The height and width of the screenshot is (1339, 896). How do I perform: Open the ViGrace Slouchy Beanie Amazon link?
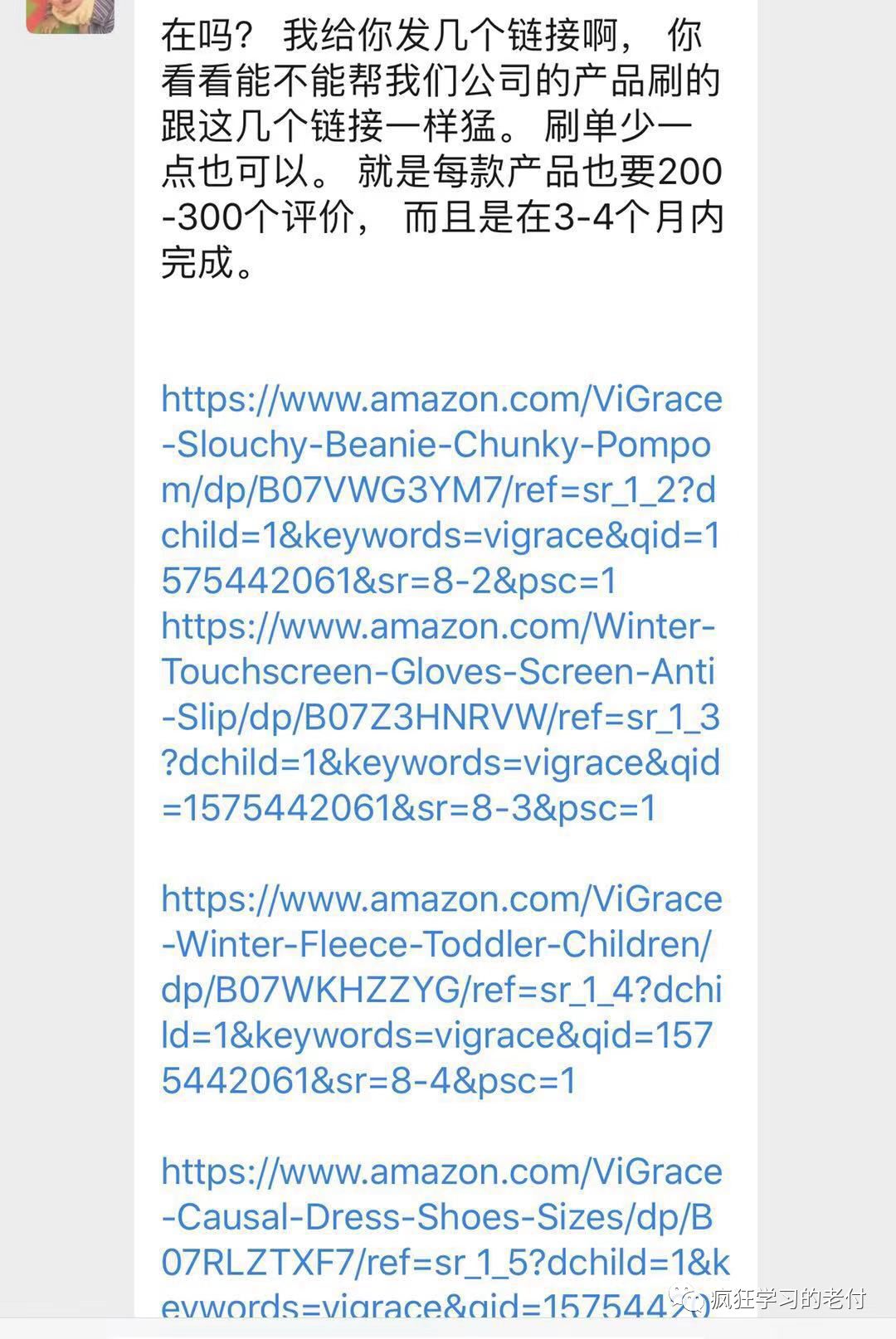tap(440, 489)
